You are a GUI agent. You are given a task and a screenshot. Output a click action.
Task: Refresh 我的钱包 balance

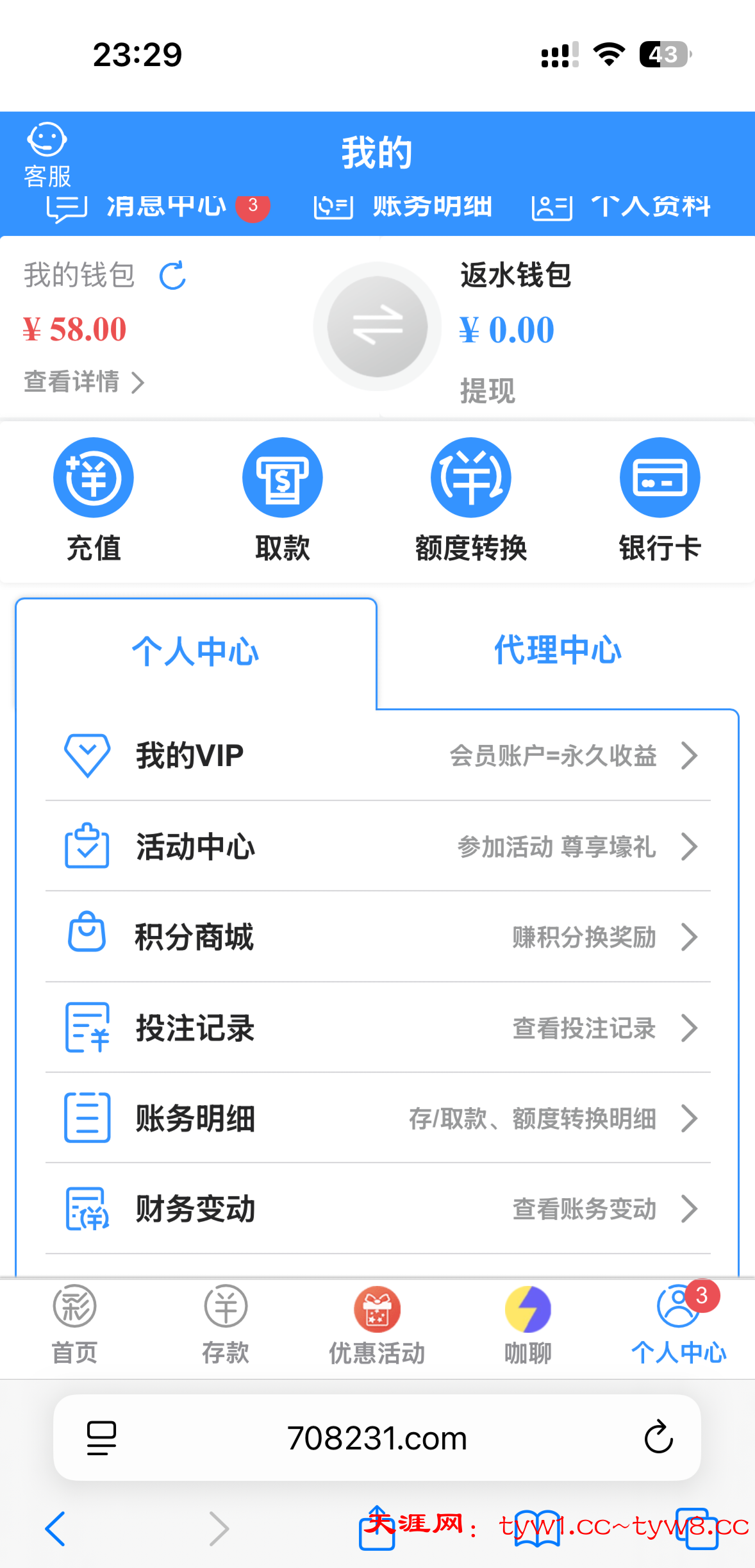(172, 276)
